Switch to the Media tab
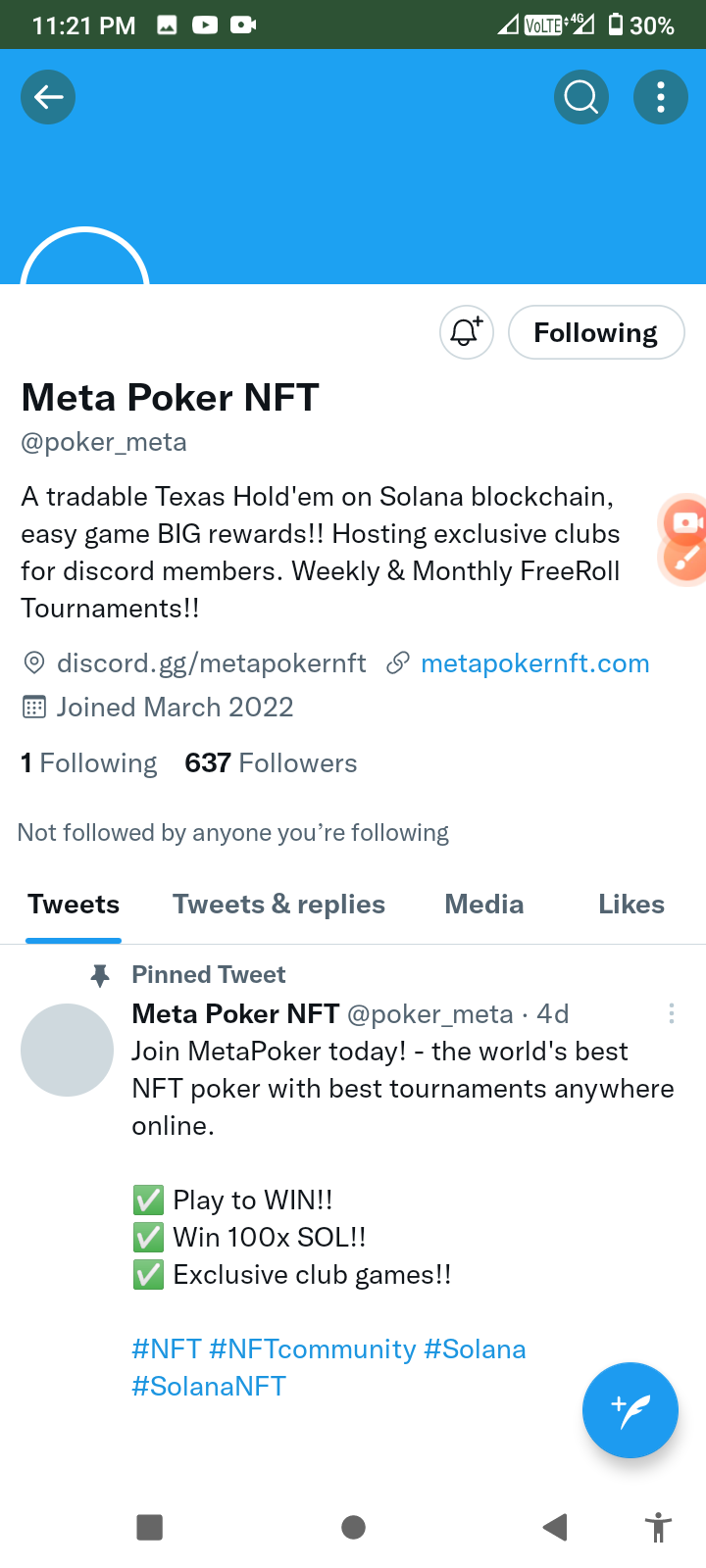This screenshot has width=706, height=1568. point(484,905)
